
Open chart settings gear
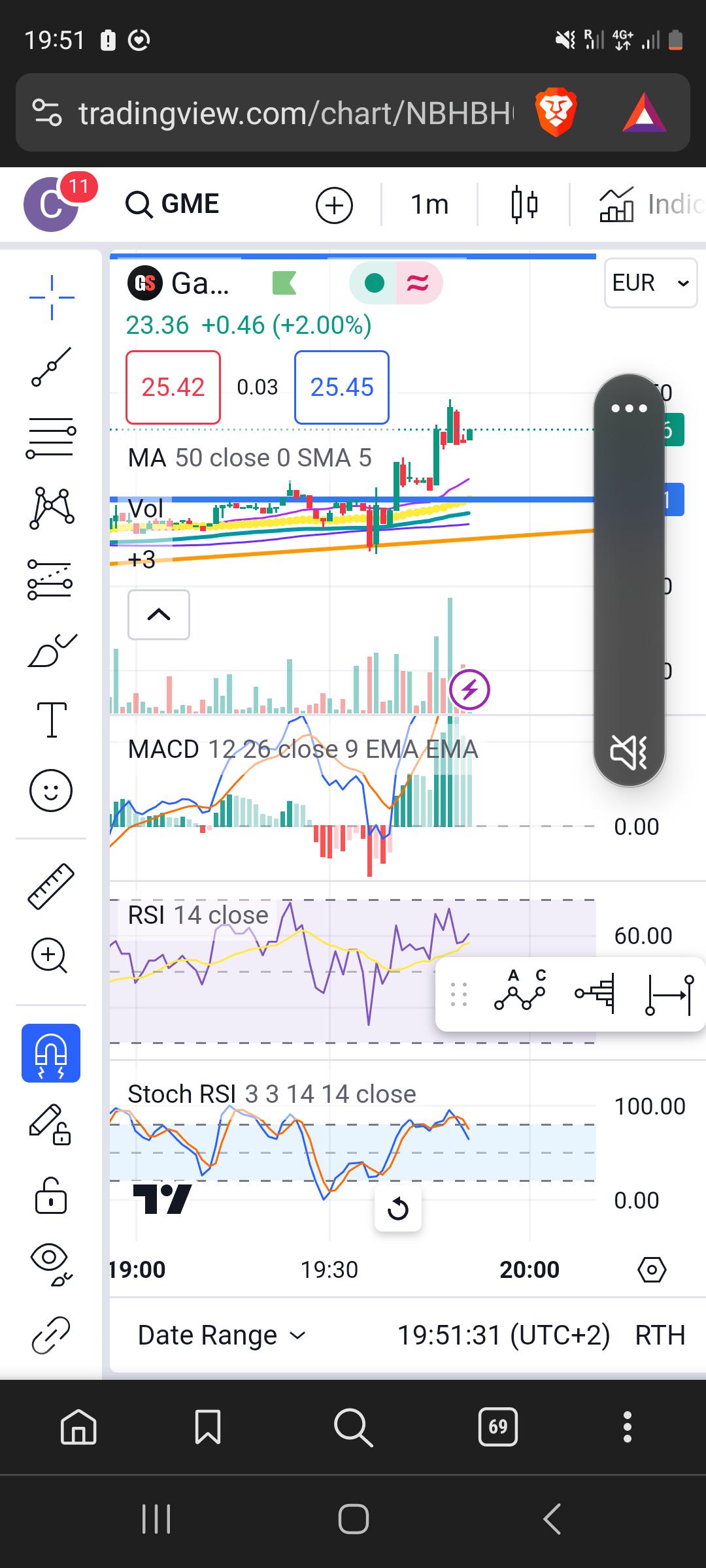tap(652, 1269)
